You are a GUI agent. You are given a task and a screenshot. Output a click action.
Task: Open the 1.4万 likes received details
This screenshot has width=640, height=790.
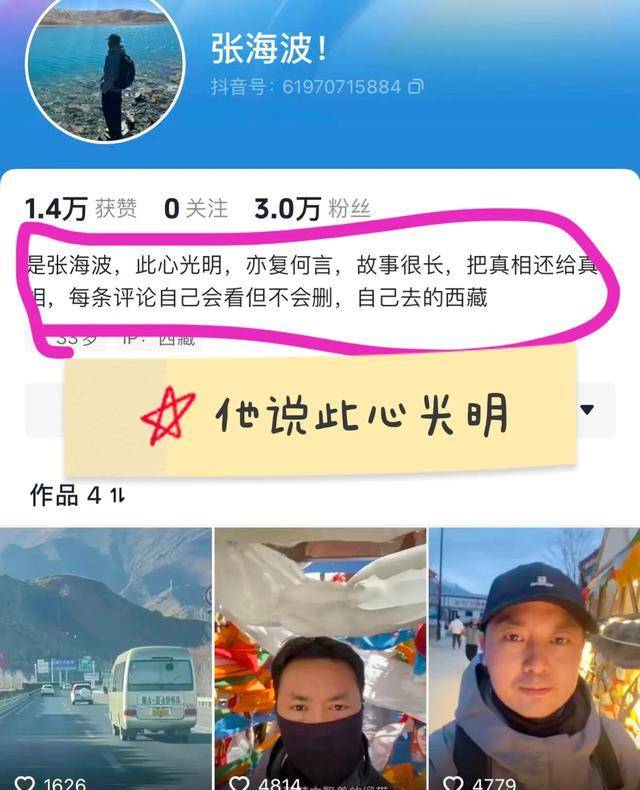pos(80,208)
